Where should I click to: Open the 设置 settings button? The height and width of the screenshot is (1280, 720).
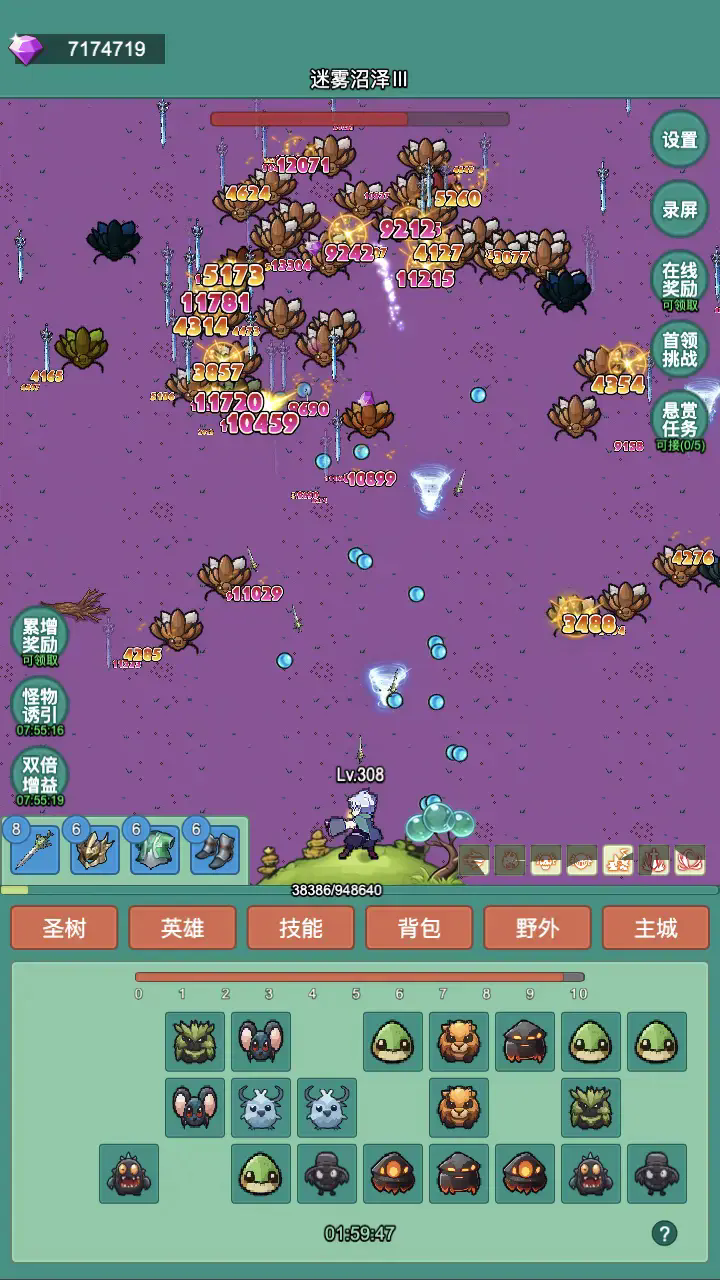[679, 140]
